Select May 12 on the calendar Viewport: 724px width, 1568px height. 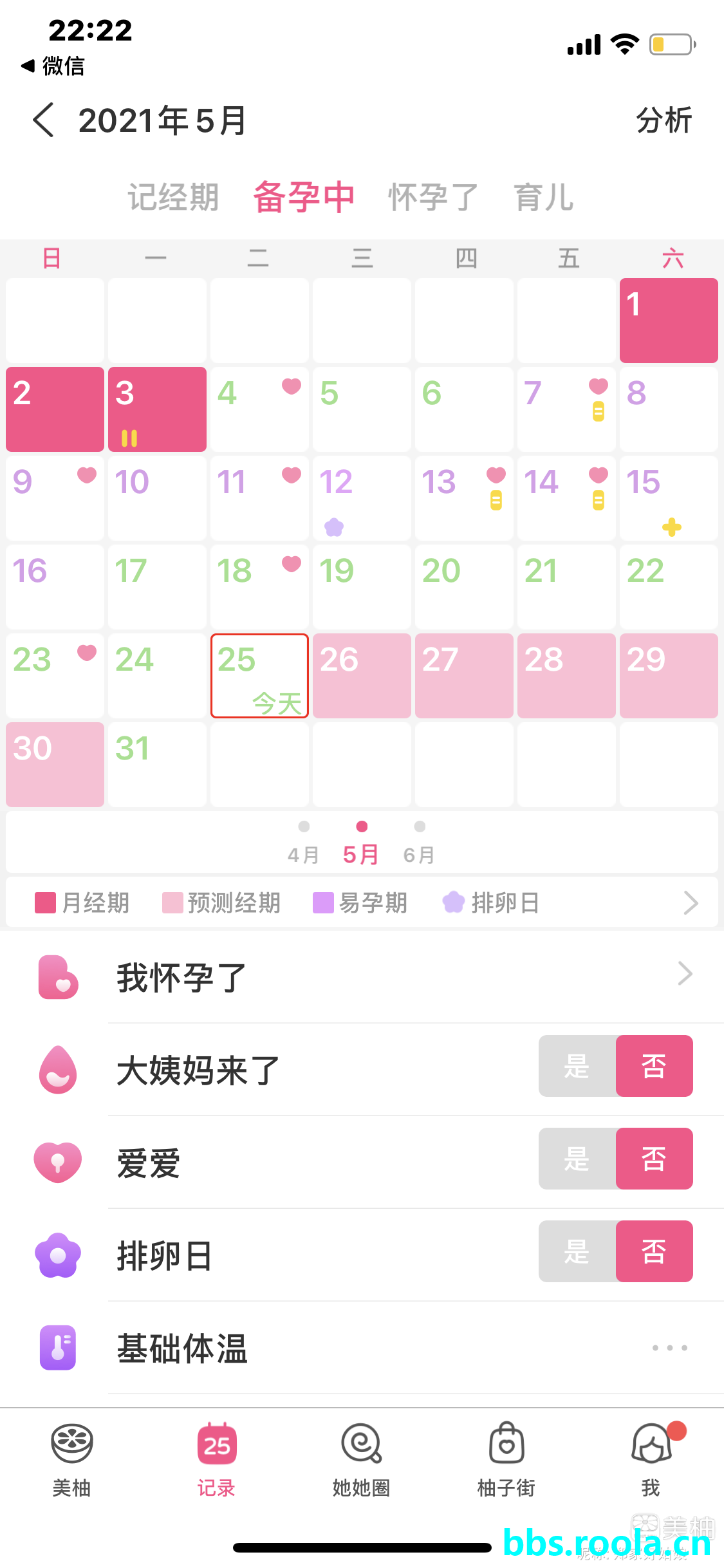click(x=362, y=498)
